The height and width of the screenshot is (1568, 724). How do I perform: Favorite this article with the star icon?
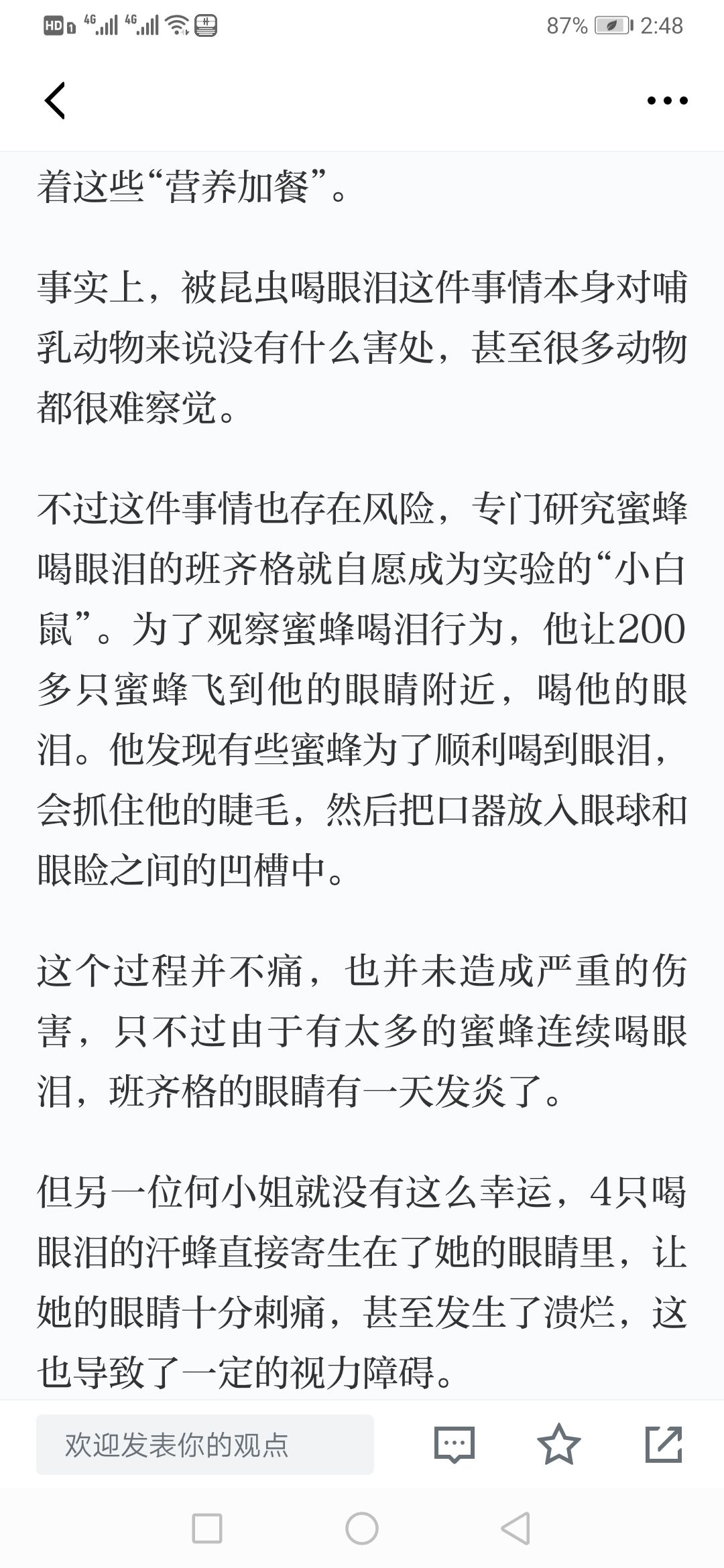click(x=559, y=1445)
